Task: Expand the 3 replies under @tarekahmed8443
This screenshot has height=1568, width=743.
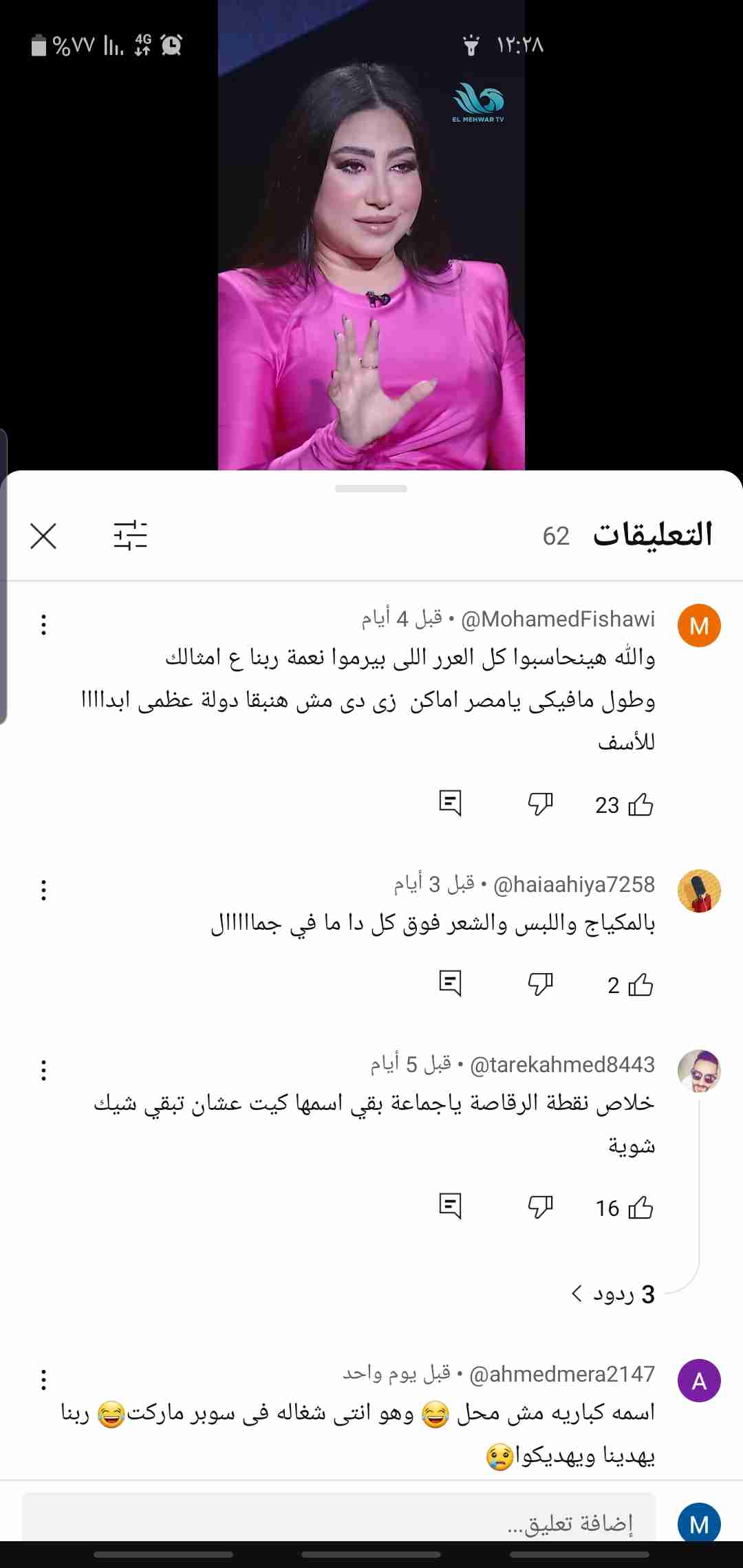Action: [614, 1294]
